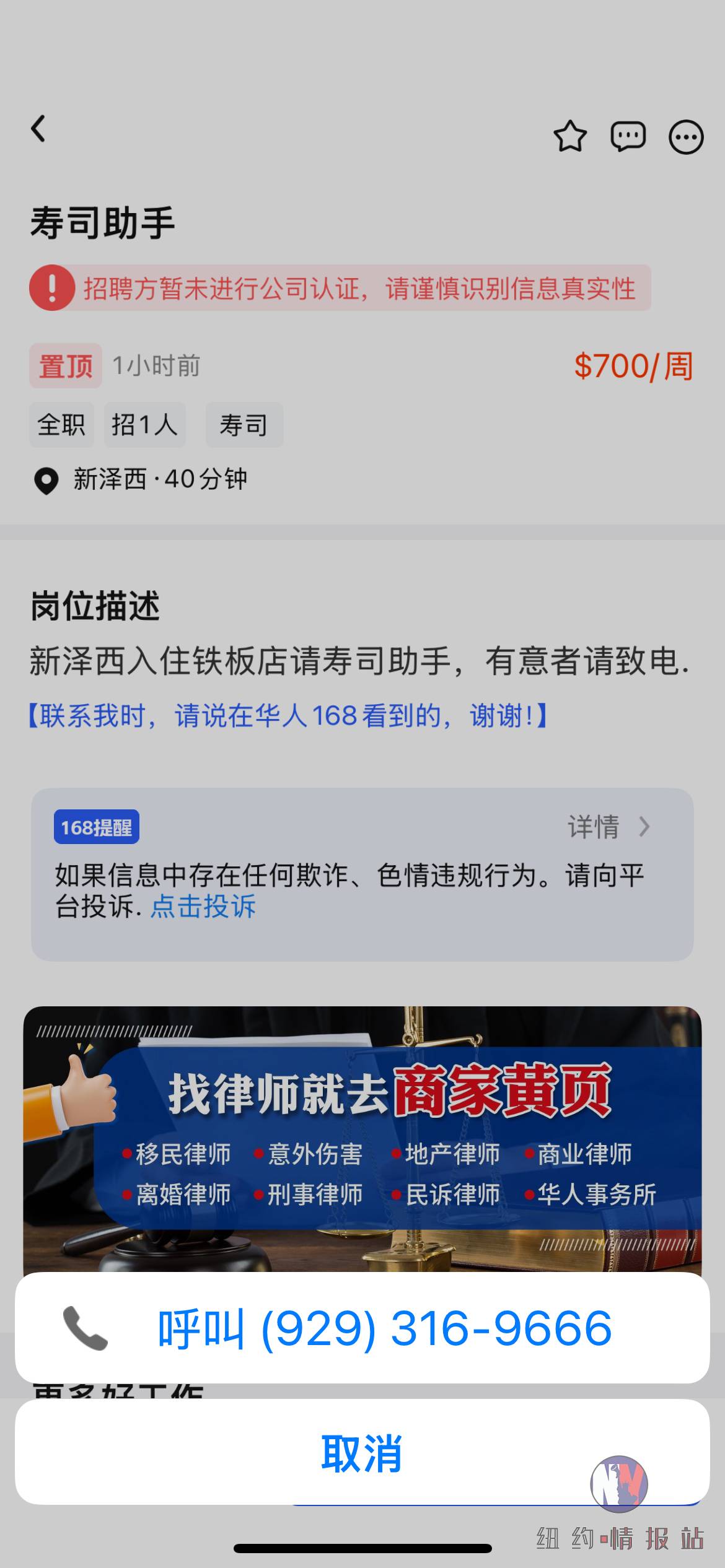Go back with the top-left arrow

(x=38, y=129)
